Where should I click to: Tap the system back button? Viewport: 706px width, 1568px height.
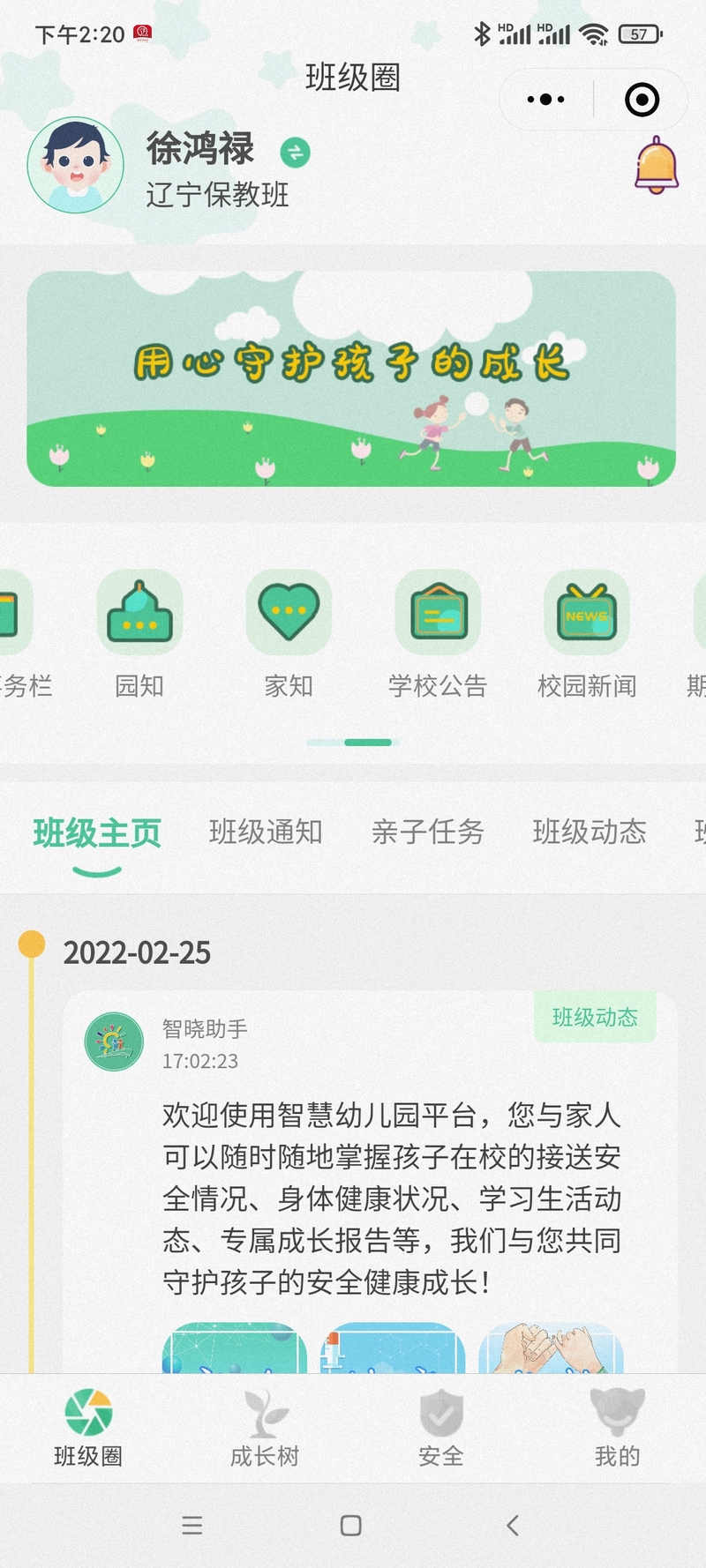tap(513, 1526)
